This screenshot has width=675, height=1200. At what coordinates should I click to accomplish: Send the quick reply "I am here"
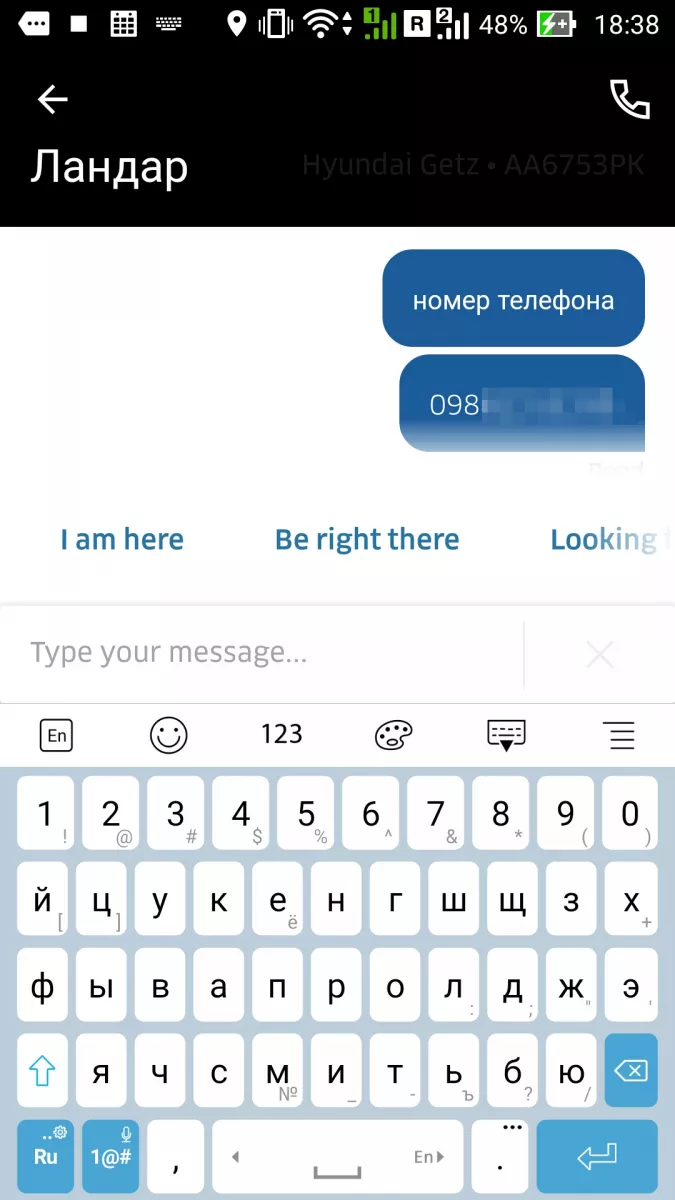tap(122, 540)
